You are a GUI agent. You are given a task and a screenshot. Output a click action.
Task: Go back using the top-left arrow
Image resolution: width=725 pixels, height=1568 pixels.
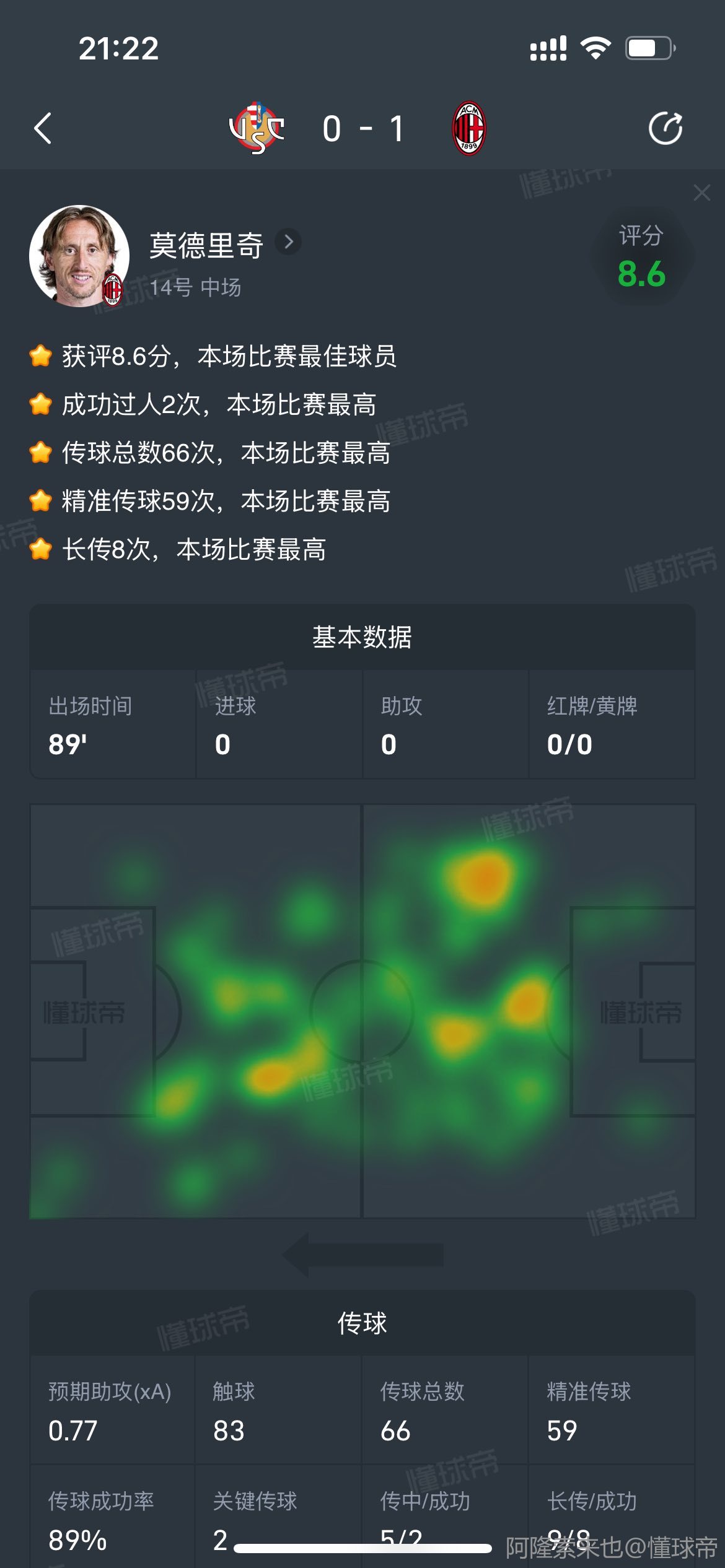coord(43,129)
